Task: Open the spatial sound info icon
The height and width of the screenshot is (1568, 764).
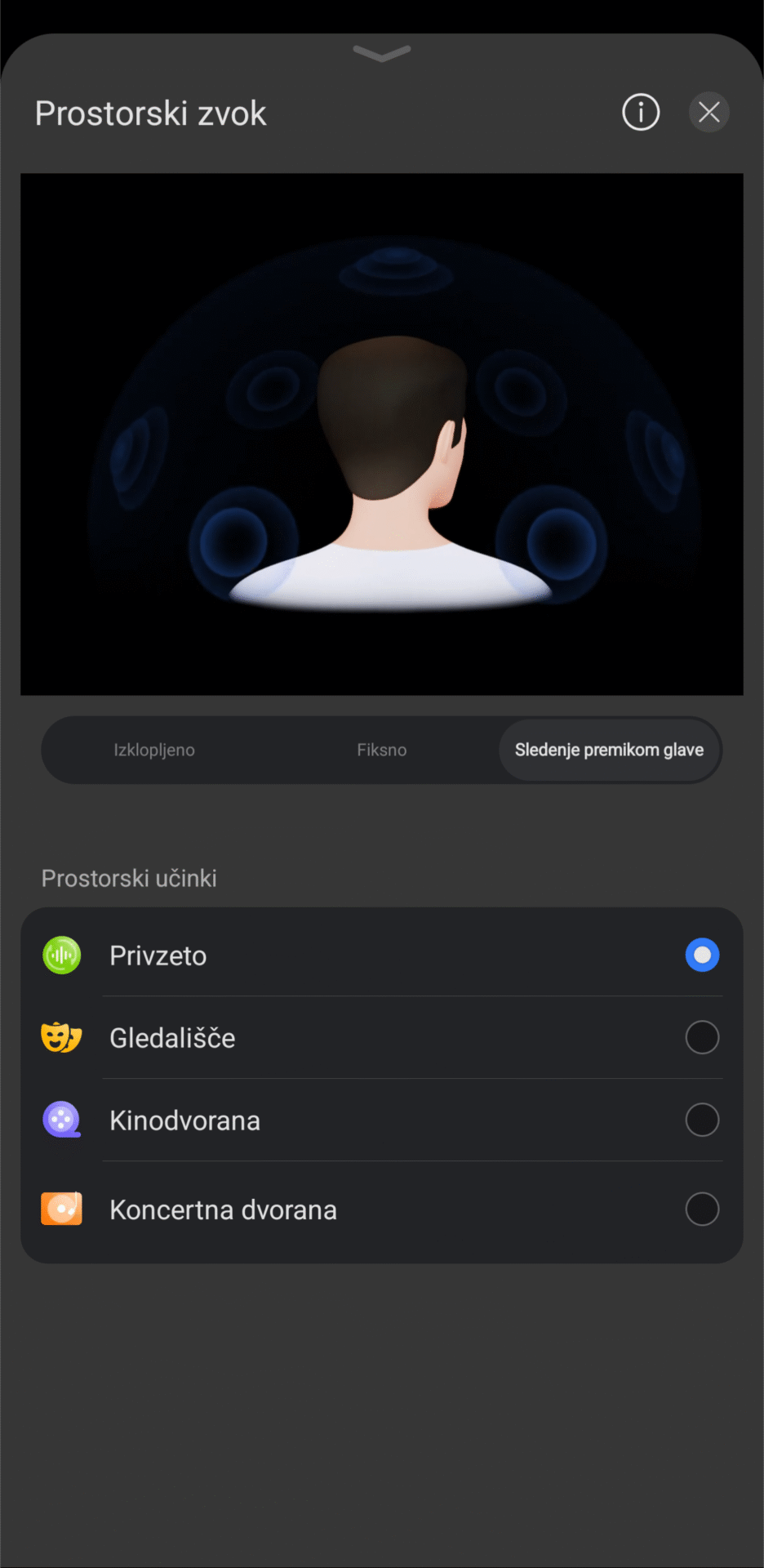Action: point(641,112)
